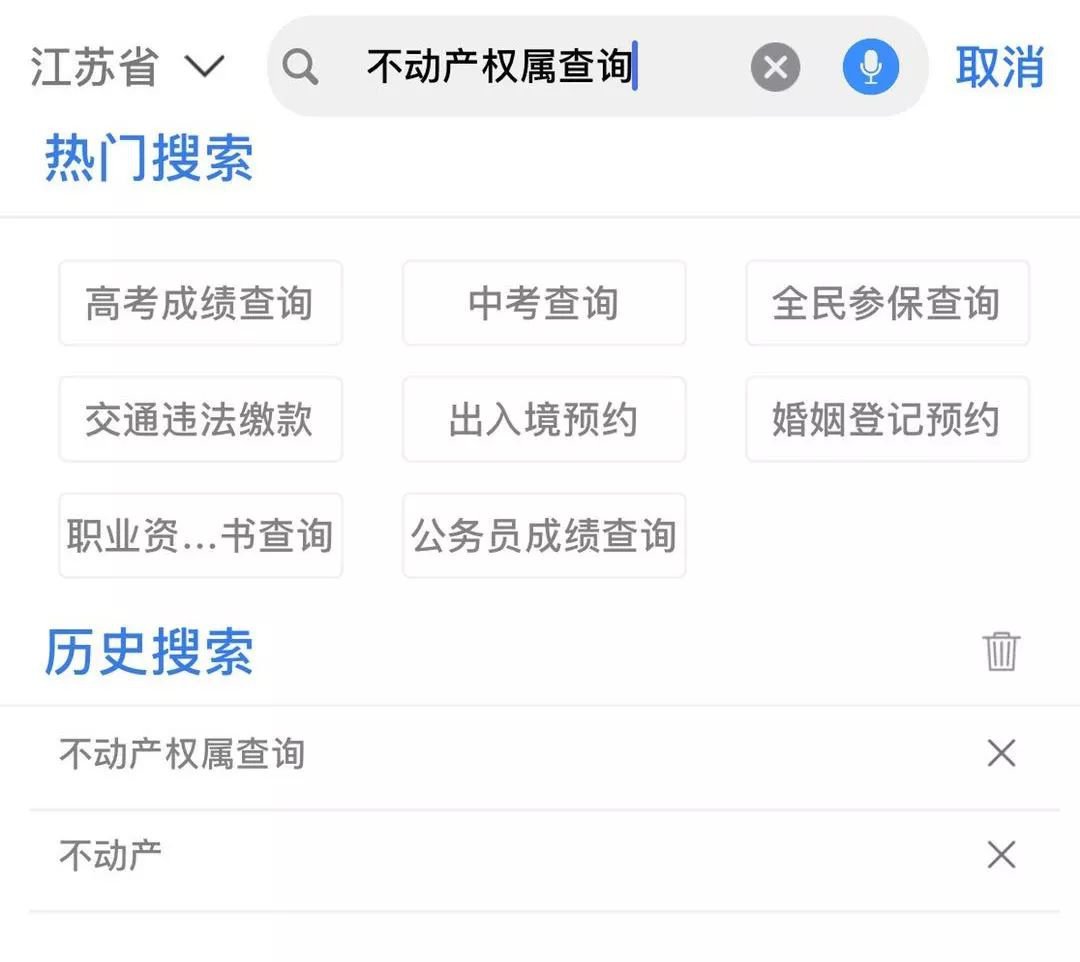Select the 高考成绩查询 hot search chip
This screenshot has height=962, width=1080.
pos(200,304)
